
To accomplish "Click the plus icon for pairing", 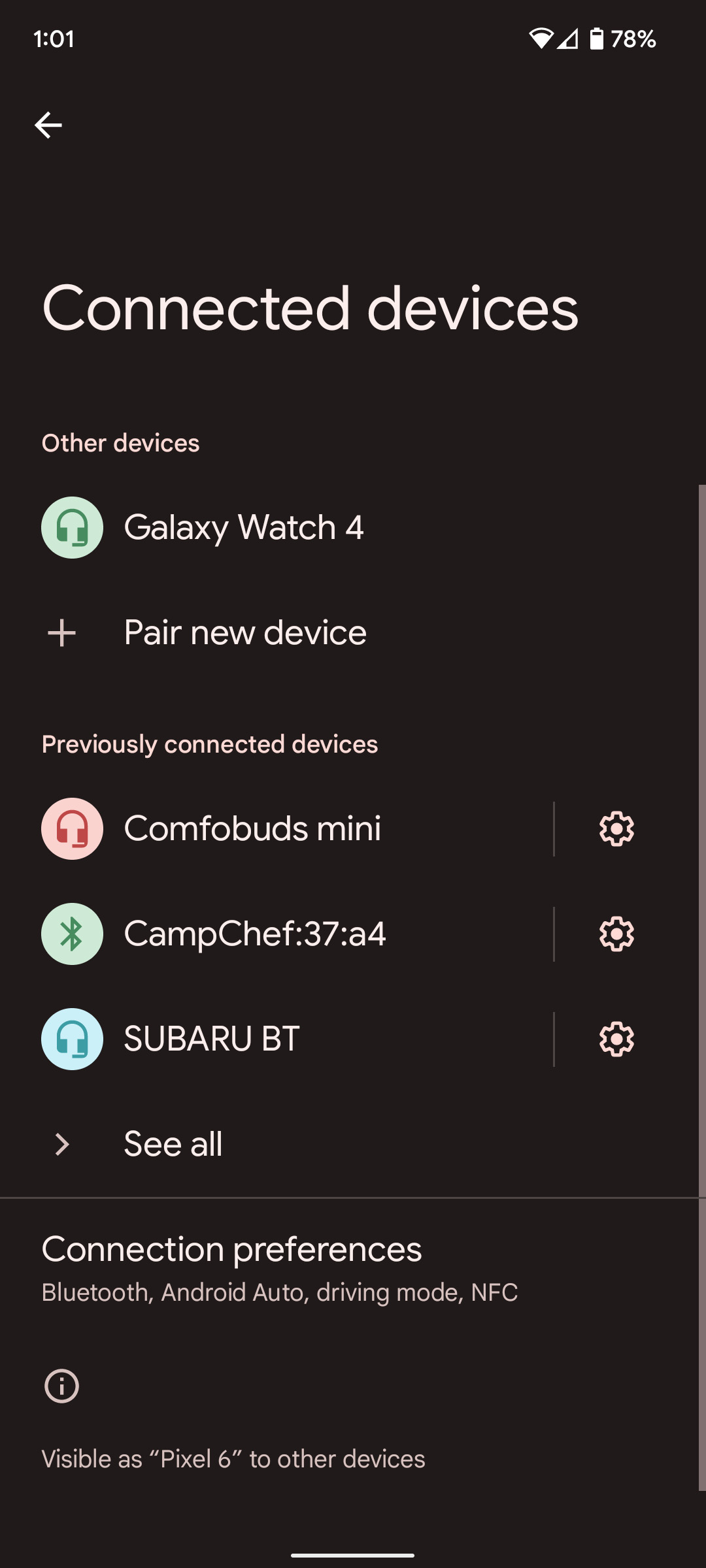I will tap(61, 632).
